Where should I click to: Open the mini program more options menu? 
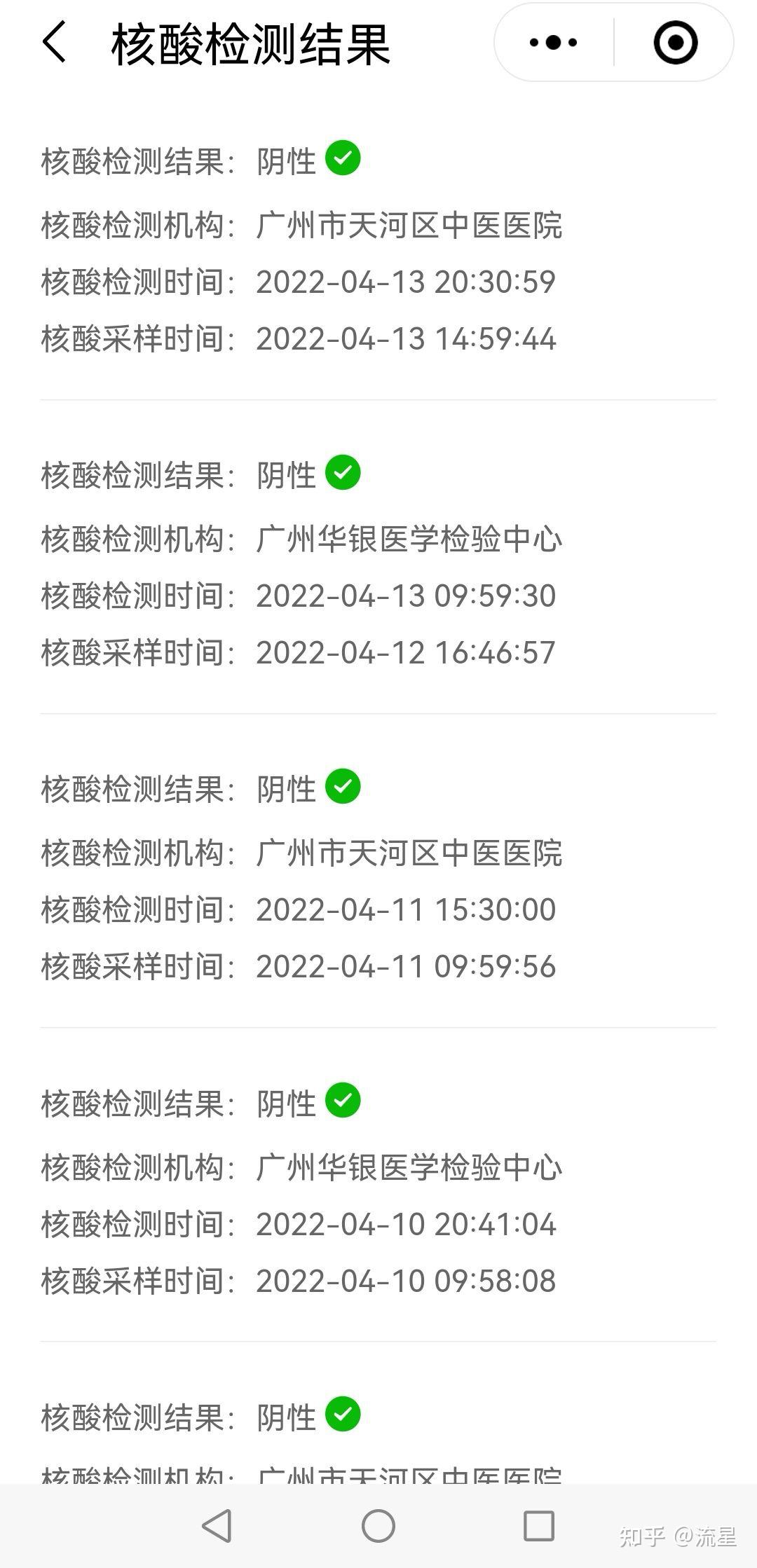[553, 43]
